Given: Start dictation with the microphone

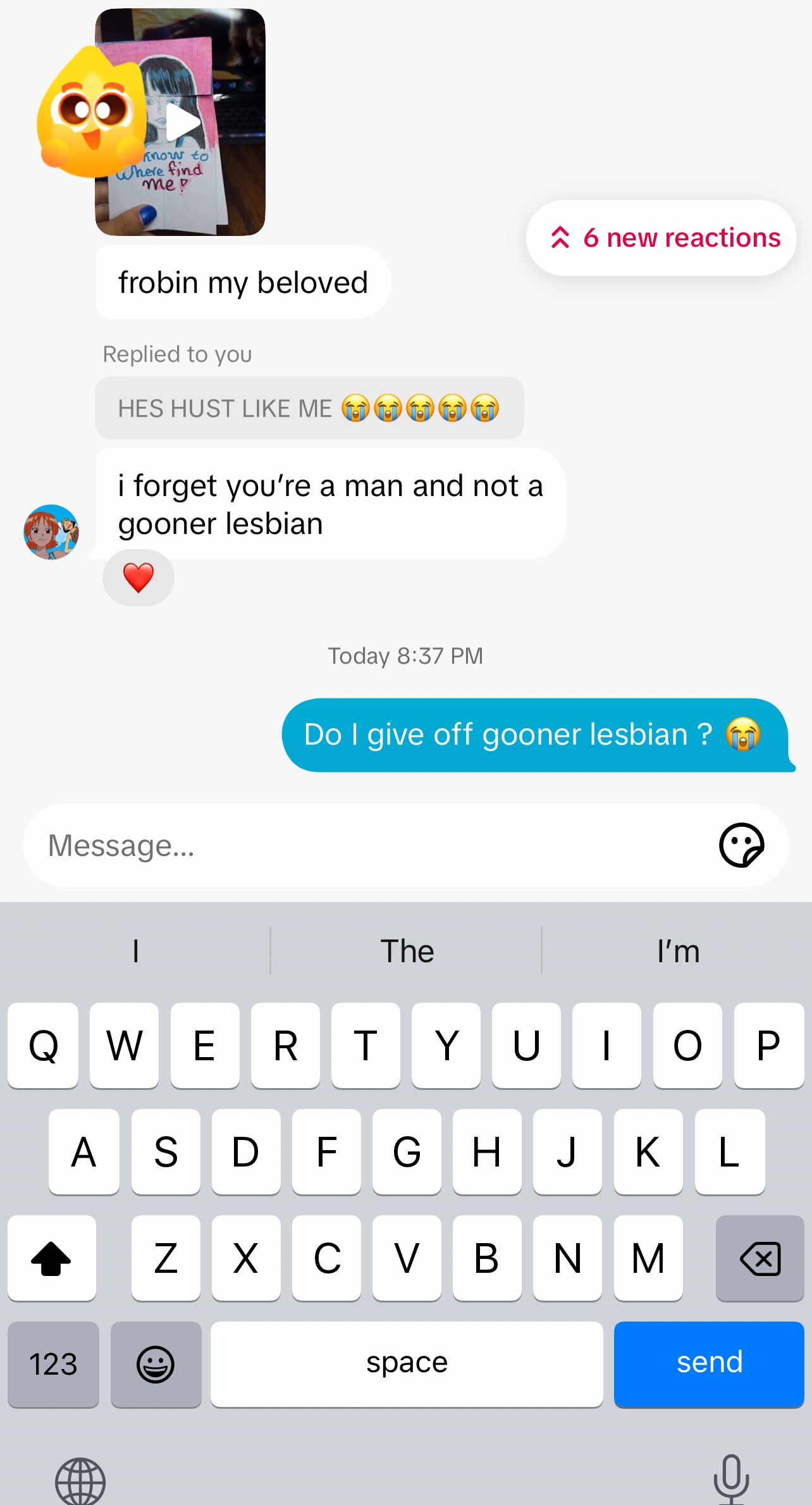Looking at the screenshot, I should (731, 1479).
